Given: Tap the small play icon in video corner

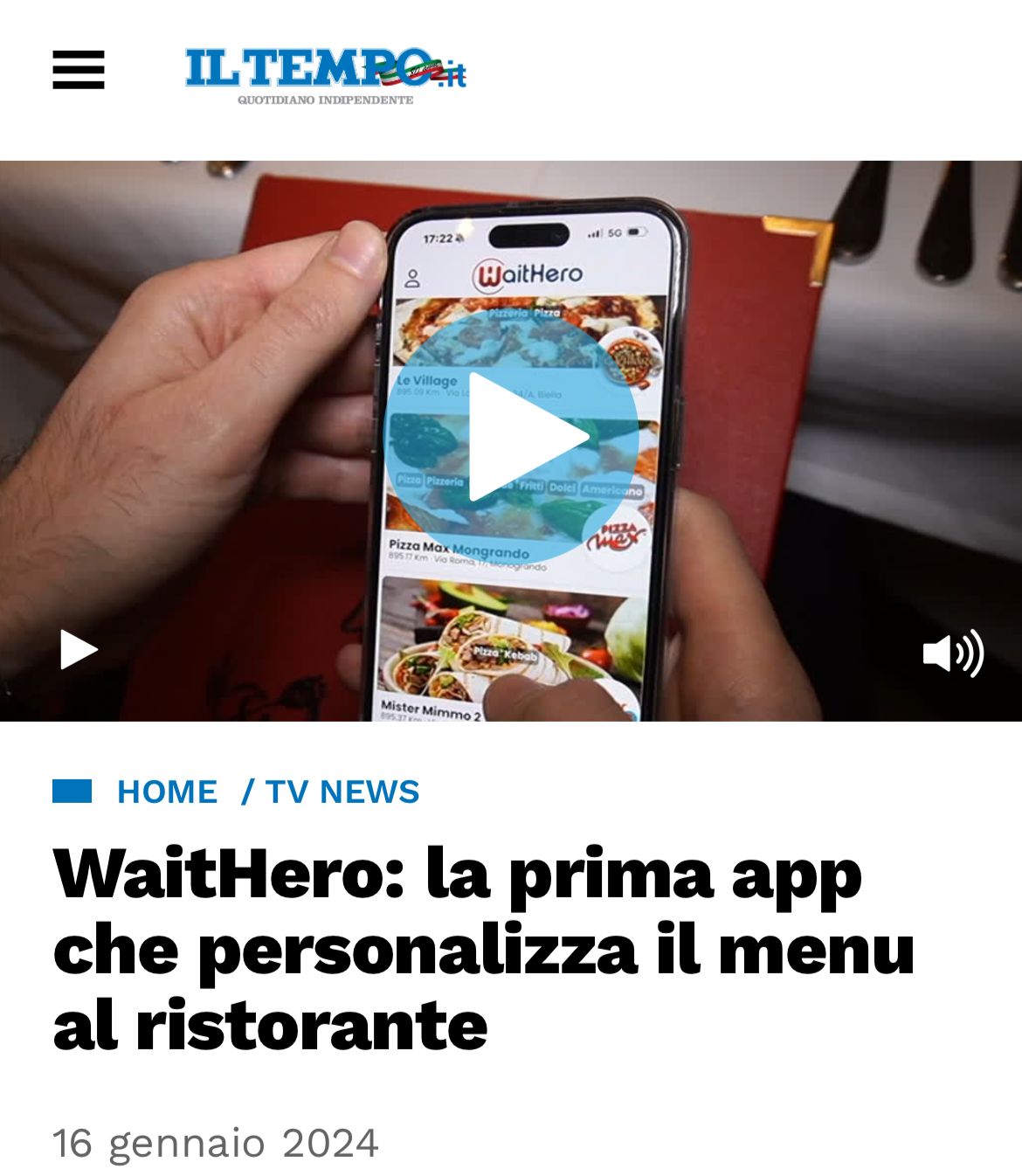Looking at the screenshot, I should click(x=79, y=649).
